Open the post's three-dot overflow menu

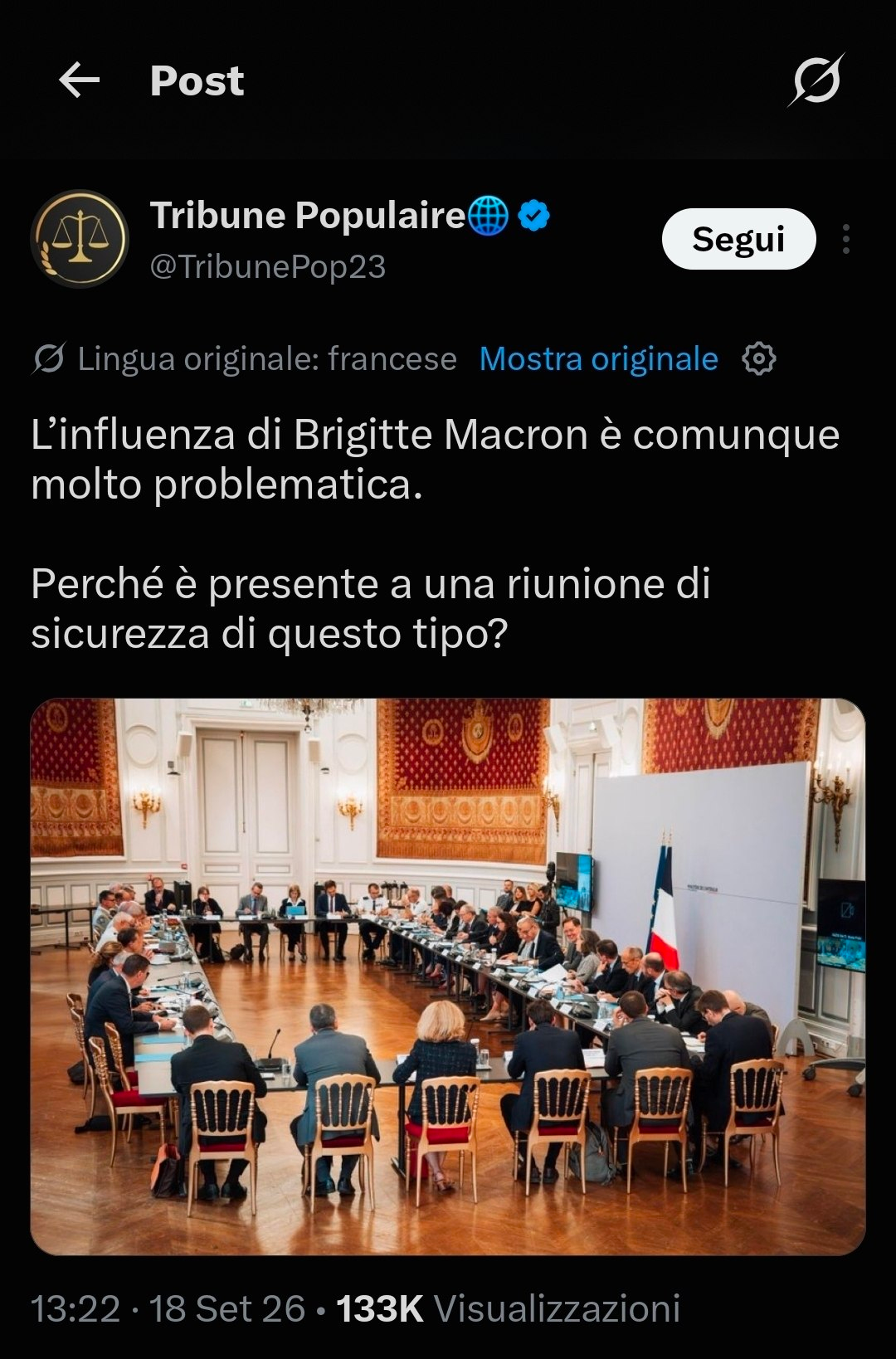(x=845, y=239)
